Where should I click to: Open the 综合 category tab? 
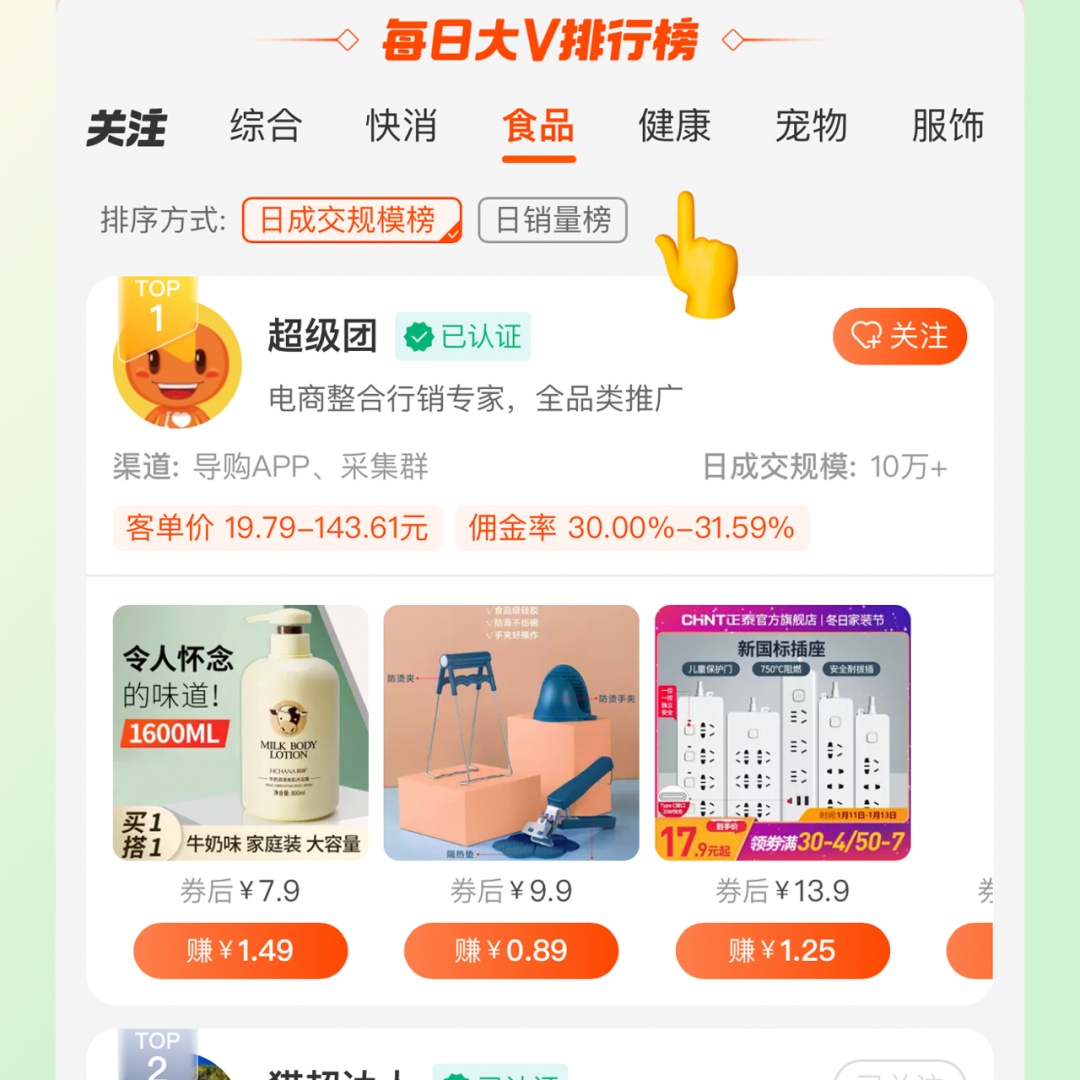pos(265,127)
